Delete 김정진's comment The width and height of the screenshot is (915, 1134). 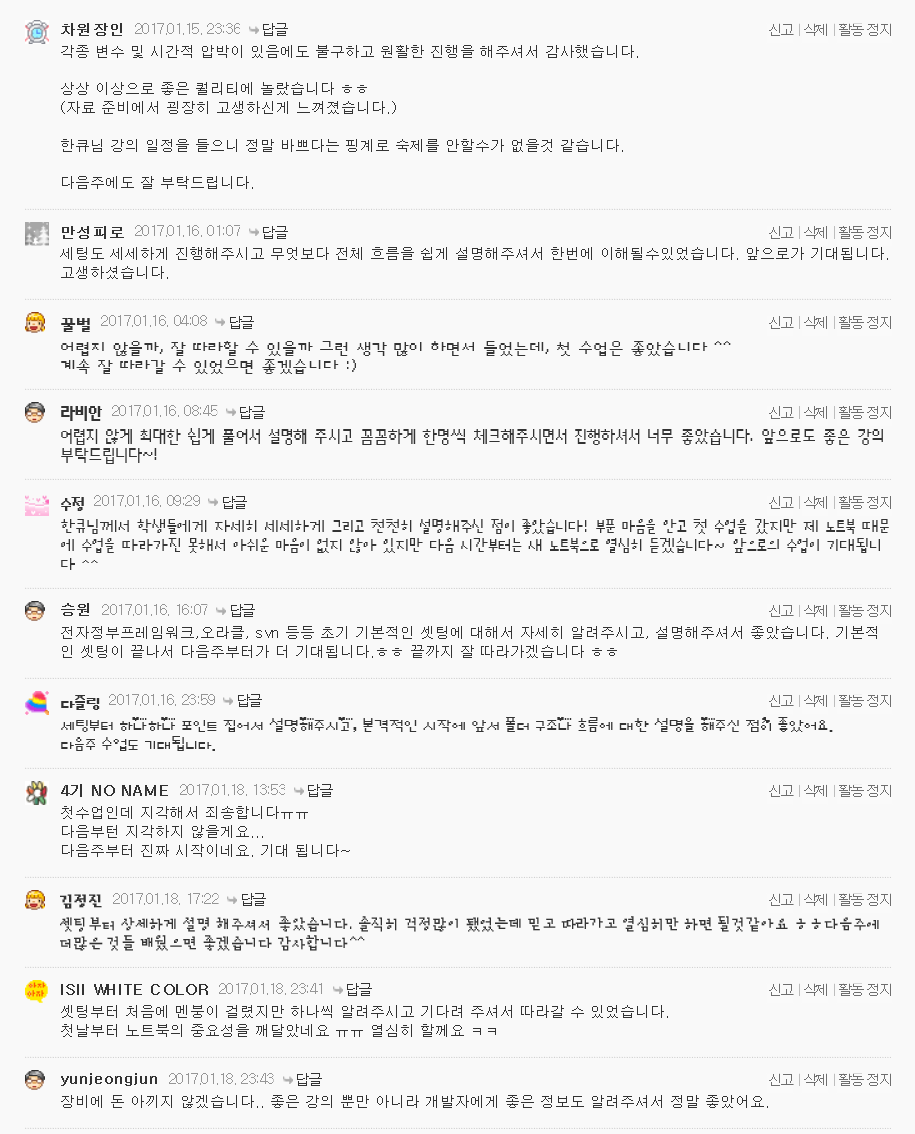(816, 900)
